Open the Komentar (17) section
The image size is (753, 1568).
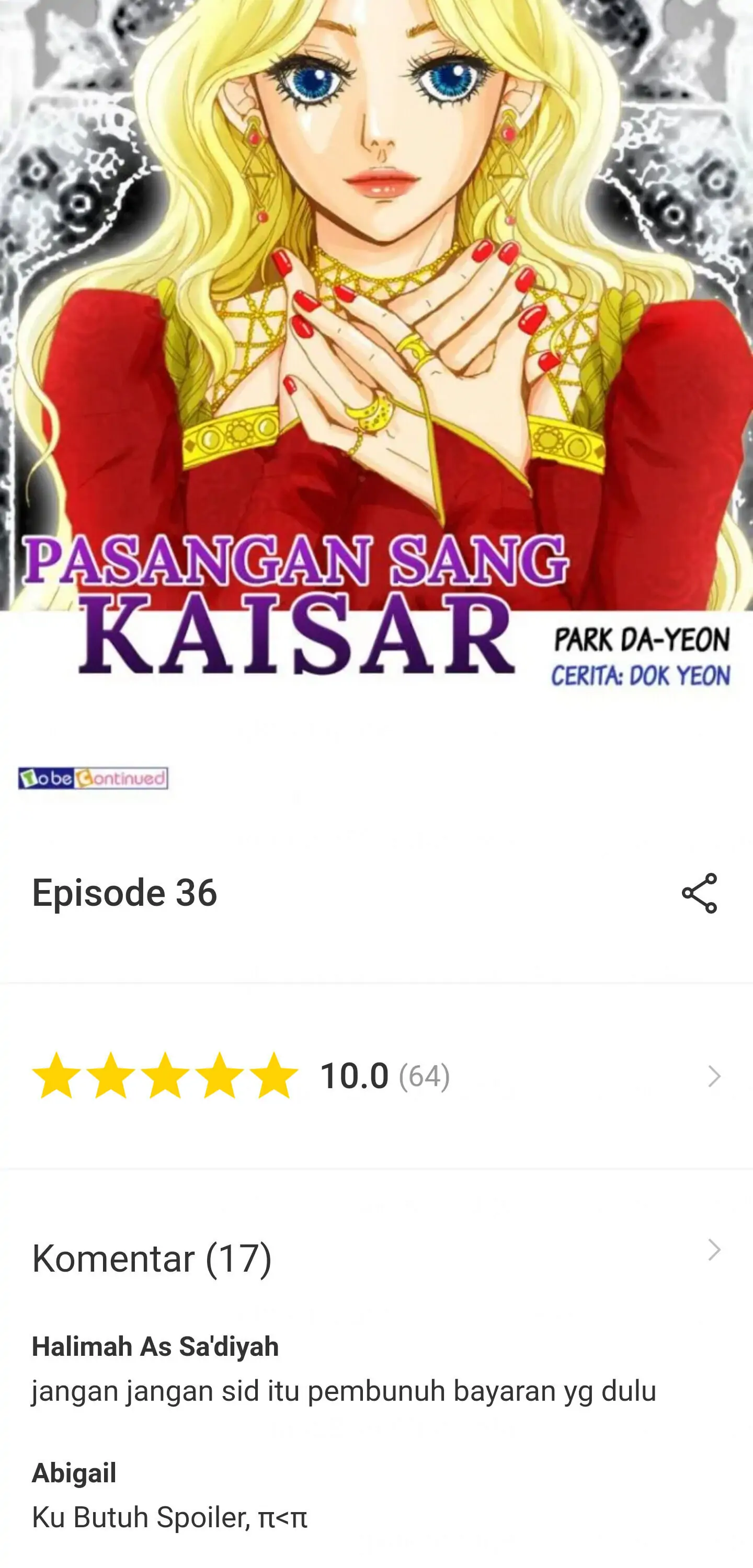point(376,1257)
